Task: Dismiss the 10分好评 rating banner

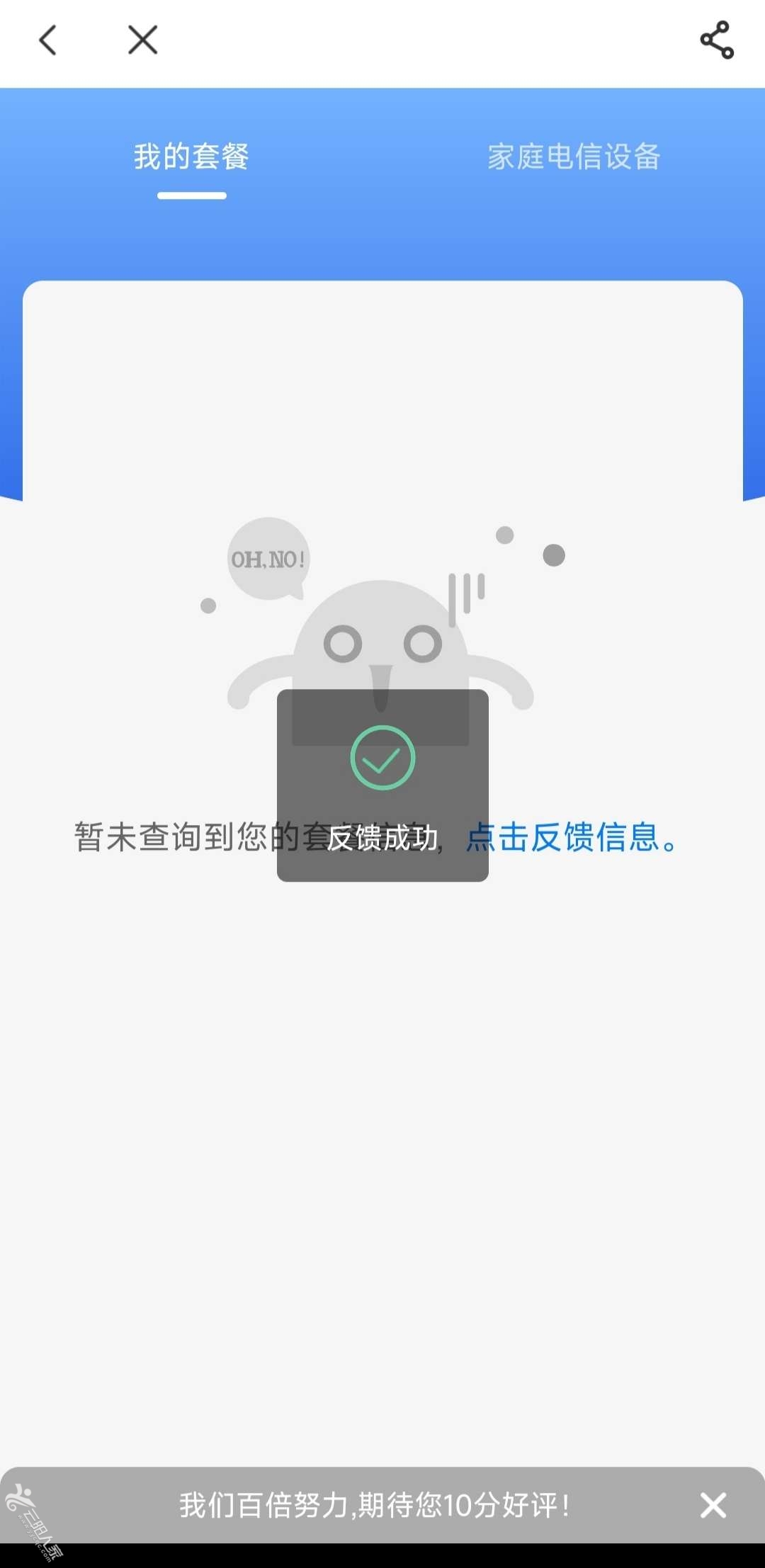Action: pyautogui.click(x=713, y=1505)
